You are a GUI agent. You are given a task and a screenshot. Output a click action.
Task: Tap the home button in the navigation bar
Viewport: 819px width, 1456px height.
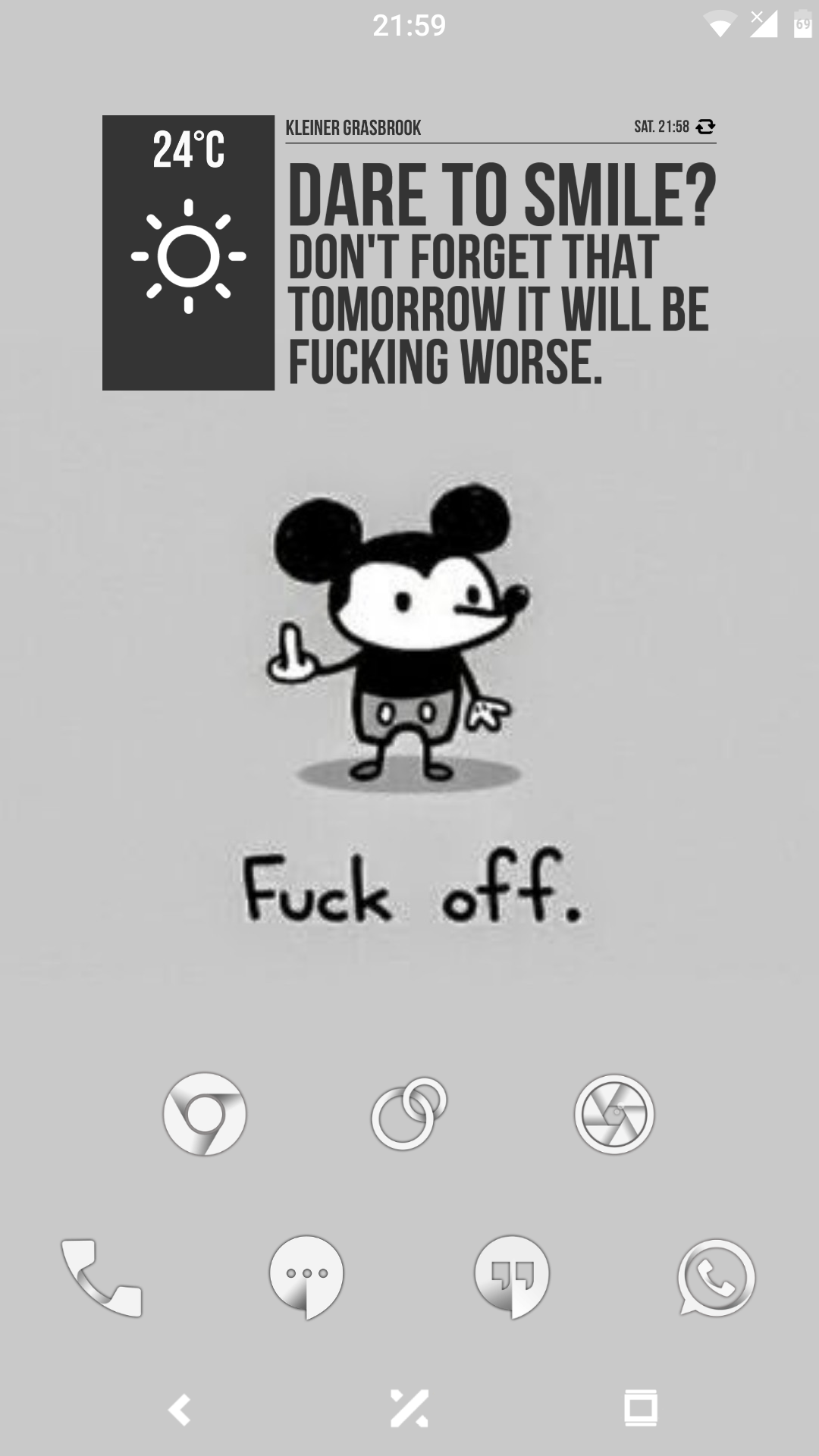point(409,1409)
